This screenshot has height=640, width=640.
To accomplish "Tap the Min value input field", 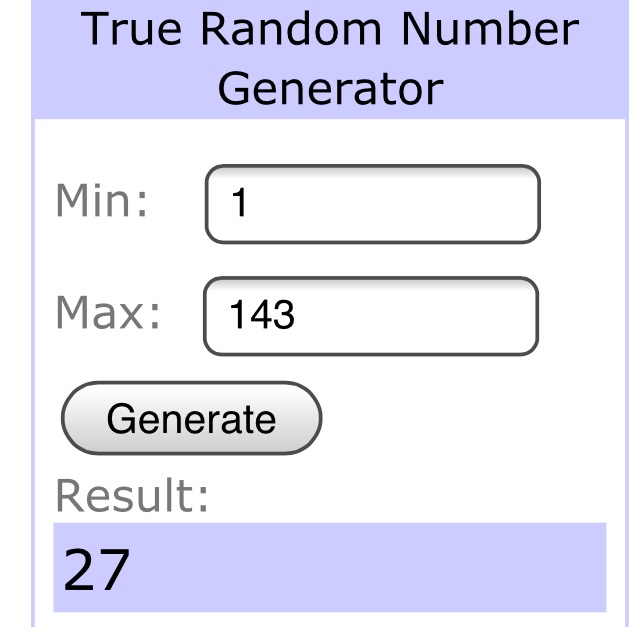I will pos(372,204).
